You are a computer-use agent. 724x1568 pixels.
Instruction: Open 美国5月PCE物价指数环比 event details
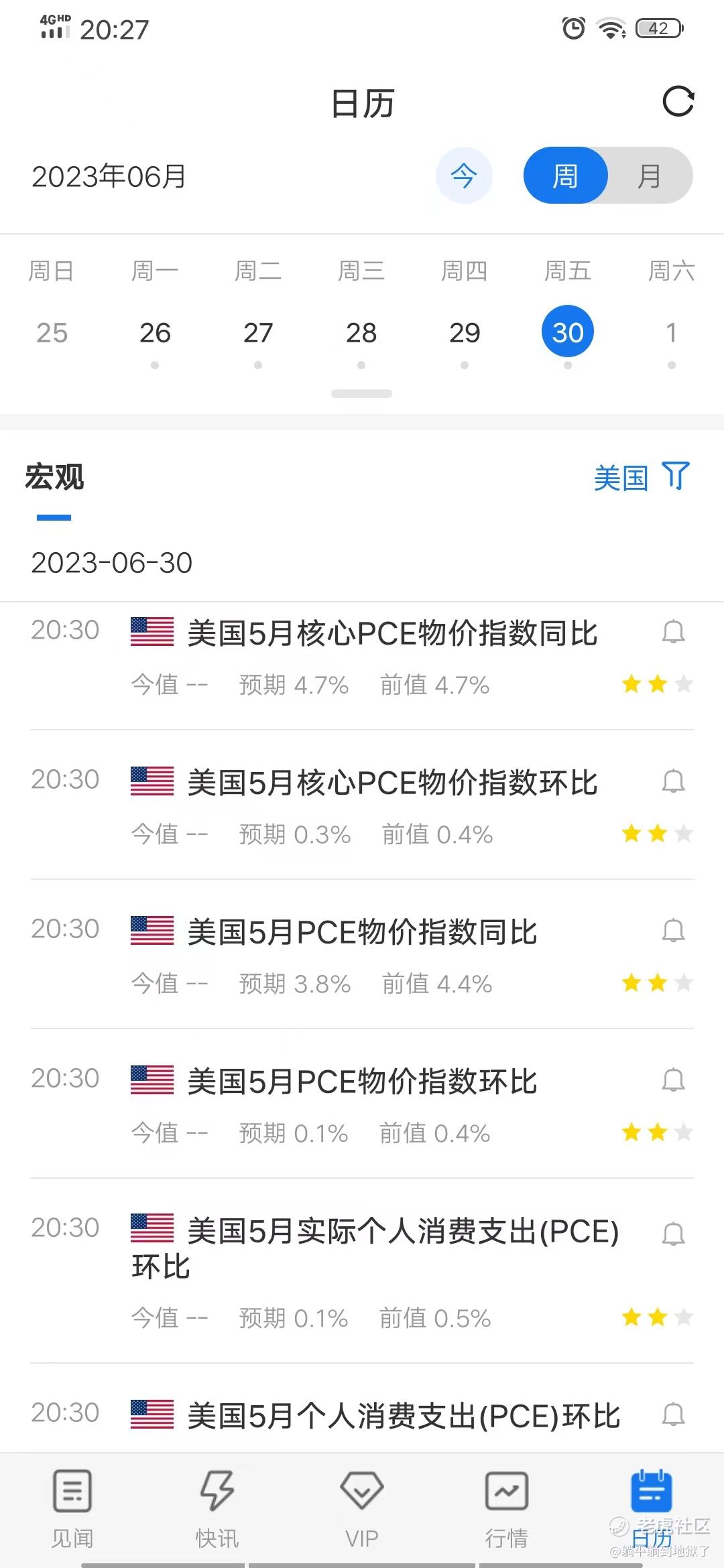362,1082
